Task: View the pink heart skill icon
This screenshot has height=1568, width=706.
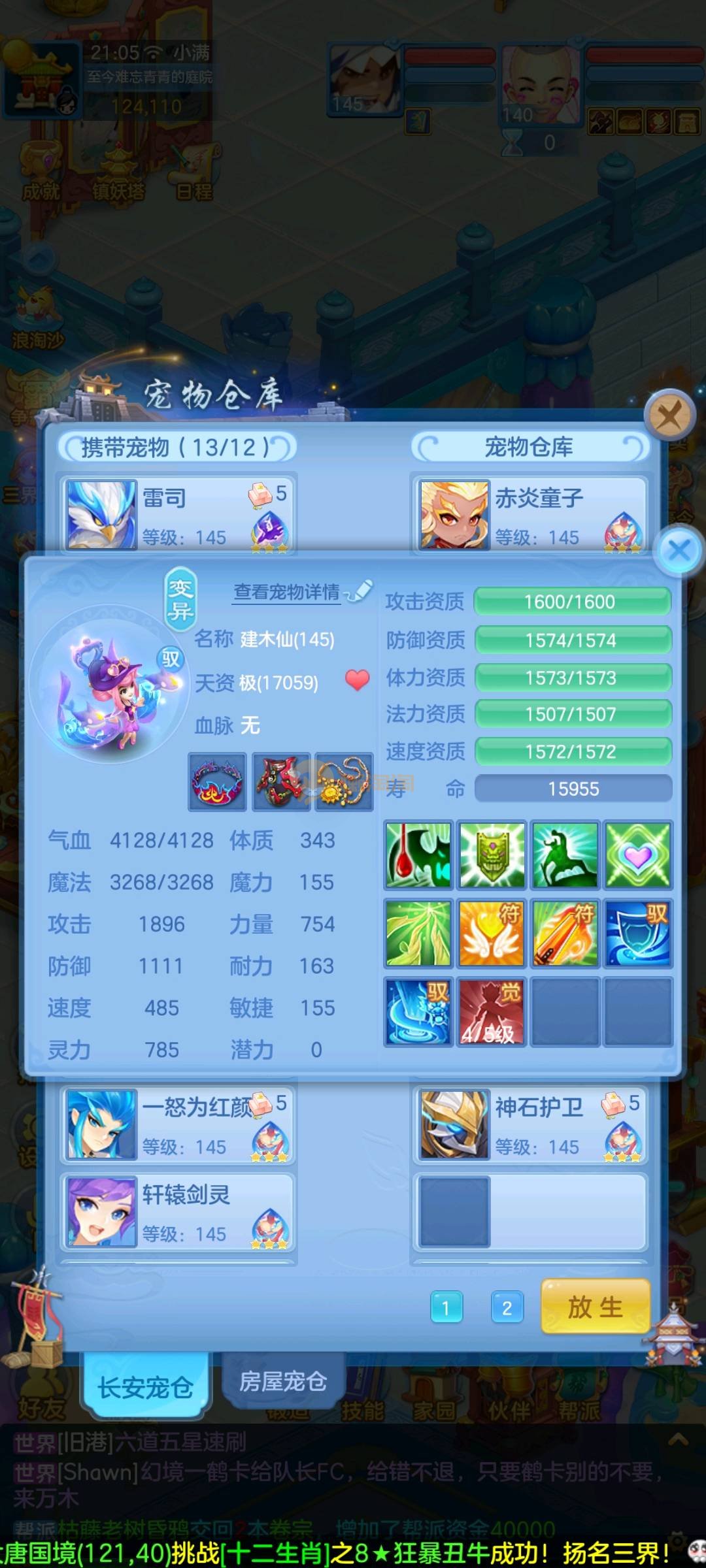Action: click(637, 855)
